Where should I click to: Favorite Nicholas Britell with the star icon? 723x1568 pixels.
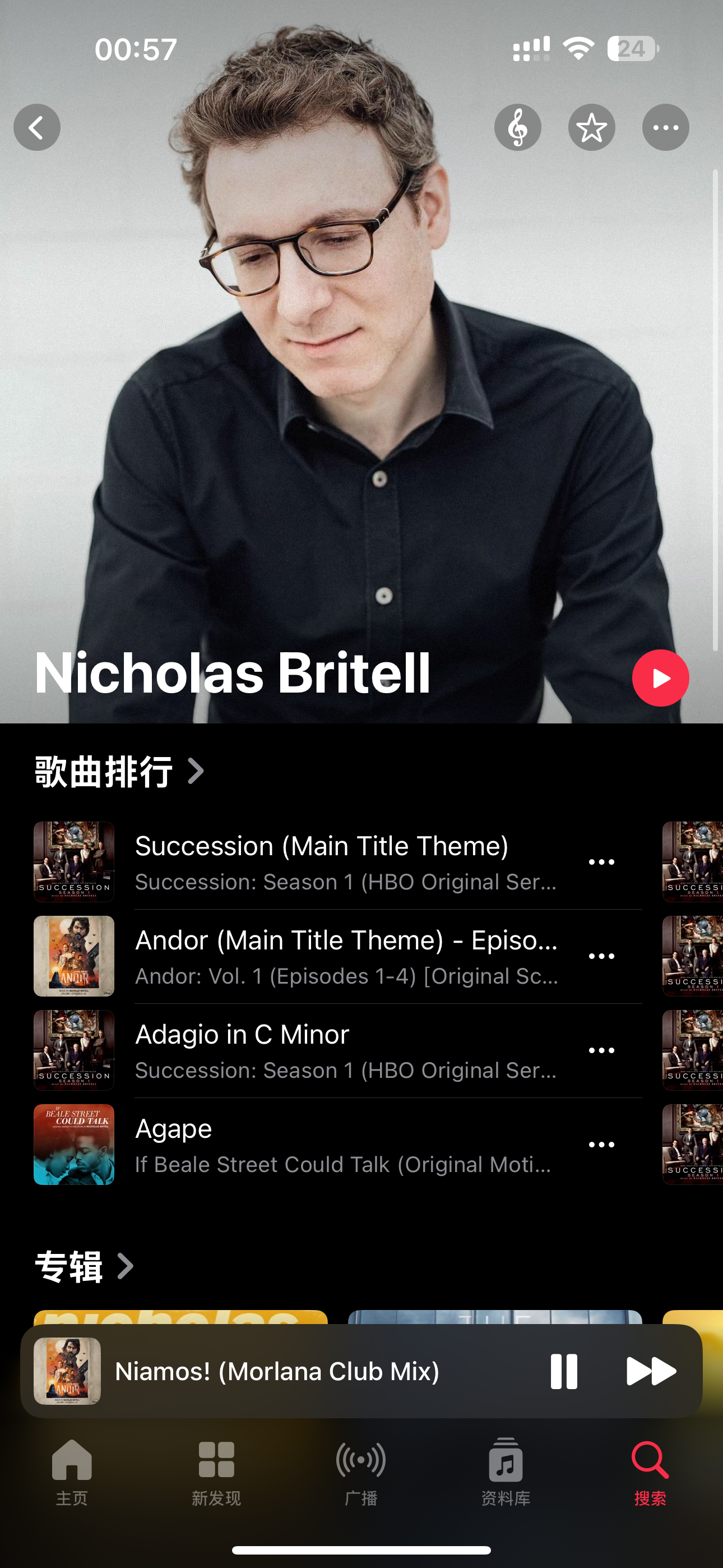[591, 127]
